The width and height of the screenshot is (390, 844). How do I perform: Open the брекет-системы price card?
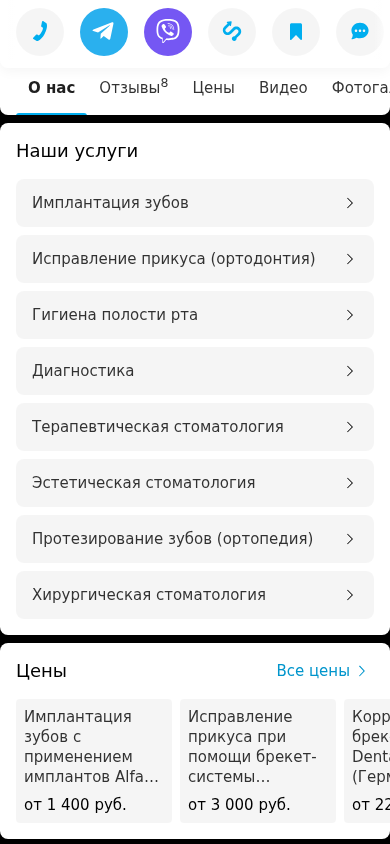[x=258, y=761]
